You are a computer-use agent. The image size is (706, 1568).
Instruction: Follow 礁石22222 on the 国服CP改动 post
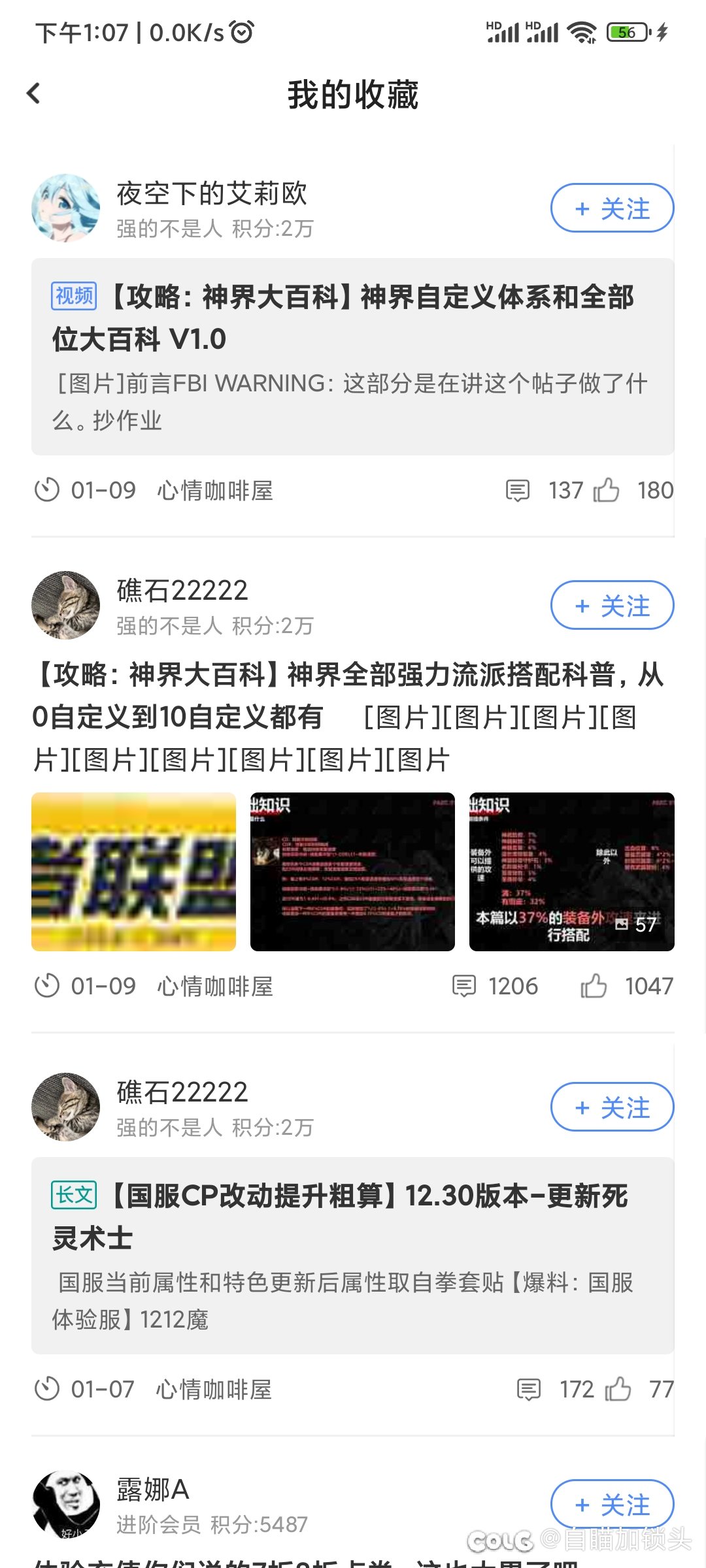[612, 1107]
